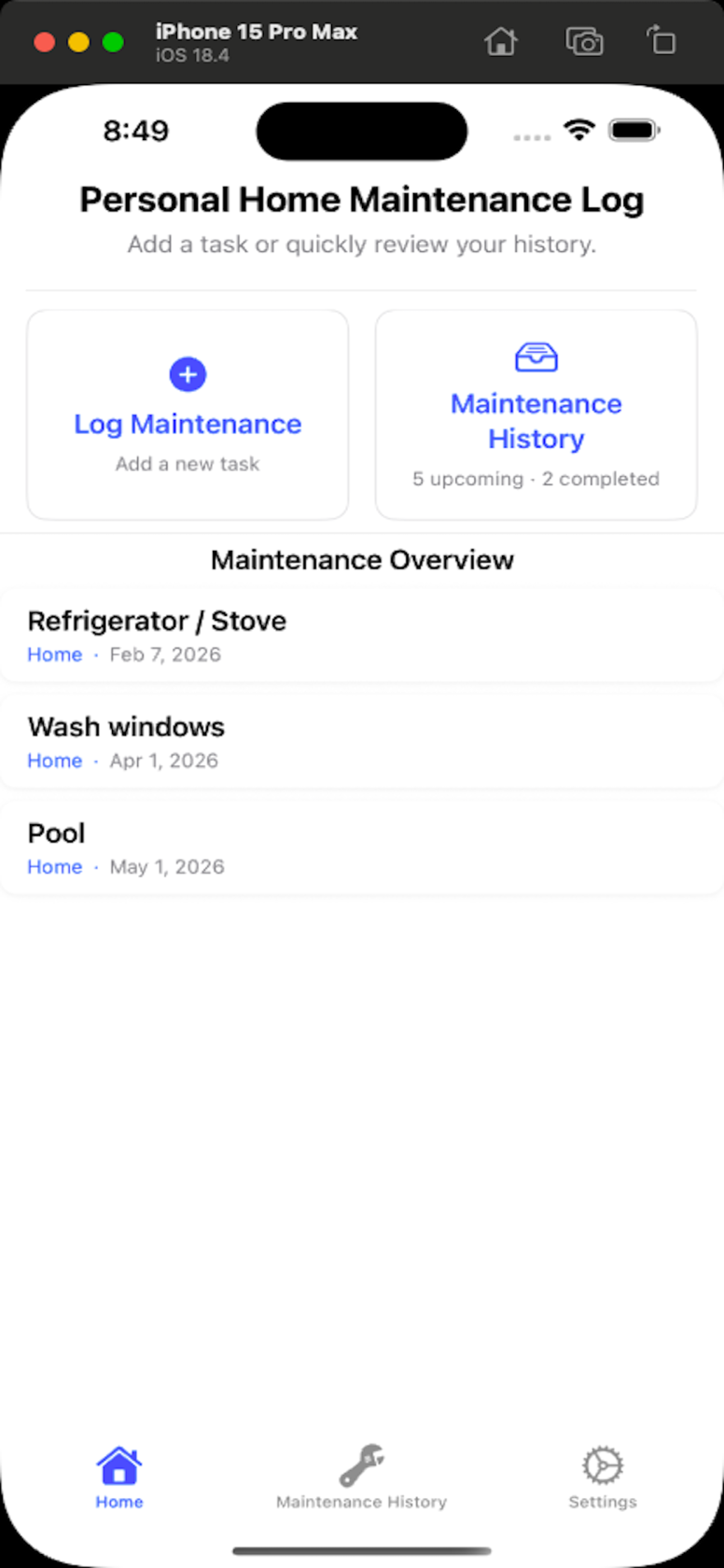Take a simulator screenshot
The width and height of the screenshot is (724, 1568).
tap(584, 41)
